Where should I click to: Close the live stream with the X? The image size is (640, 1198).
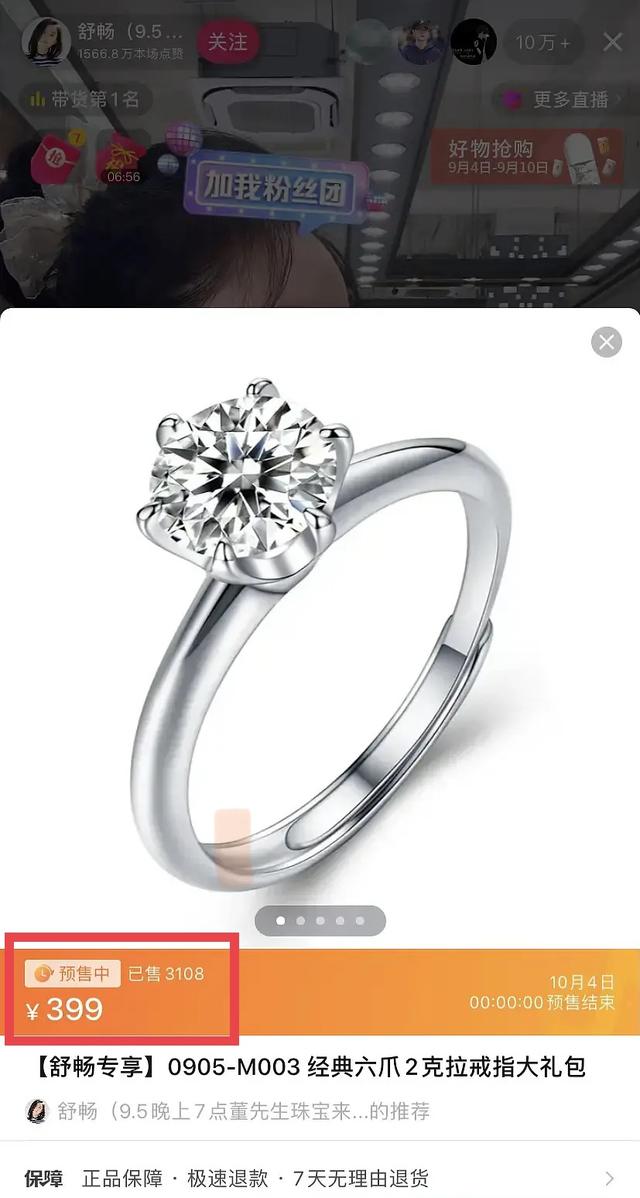(x=613, y=42)
